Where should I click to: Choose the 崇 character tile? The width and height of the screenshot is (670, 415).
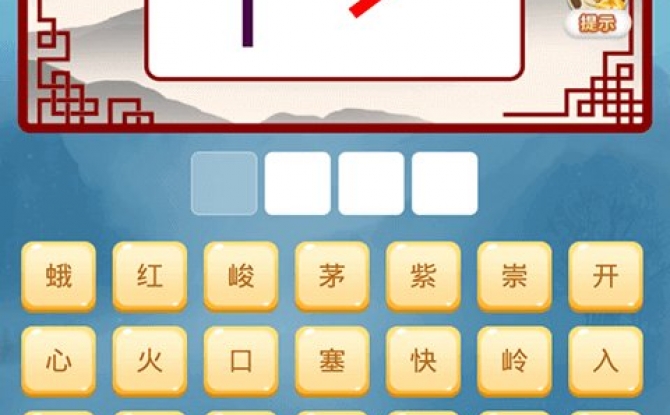tap(514, 276)
